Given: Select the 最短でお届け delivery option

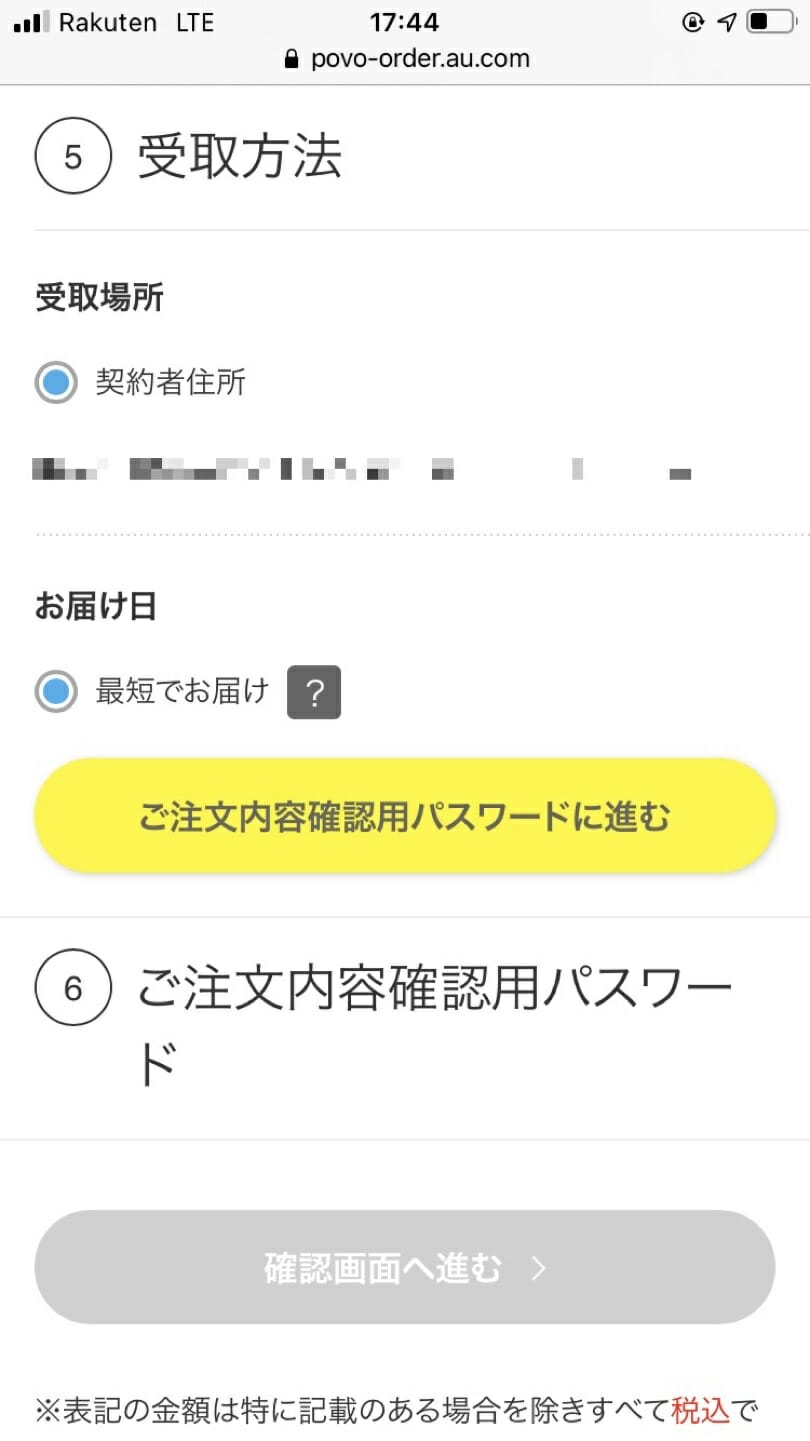Looking at the screenshot, I should click(x=56, y=691).
